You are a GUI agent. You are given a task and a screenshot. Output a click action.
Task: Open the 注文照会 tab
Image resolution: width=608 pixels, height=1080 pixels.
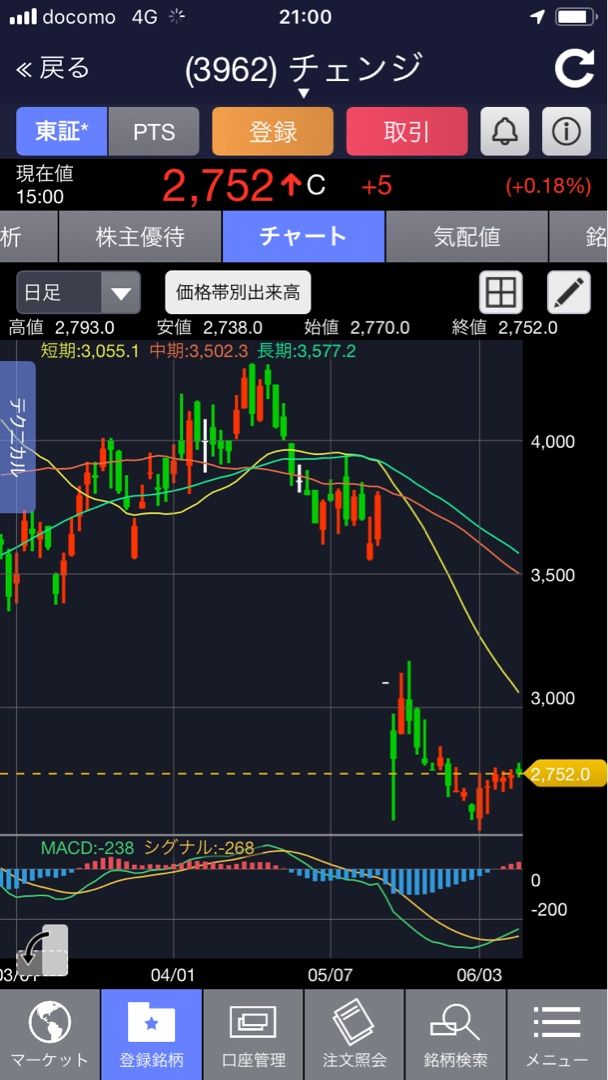[x=354, y=1035]
